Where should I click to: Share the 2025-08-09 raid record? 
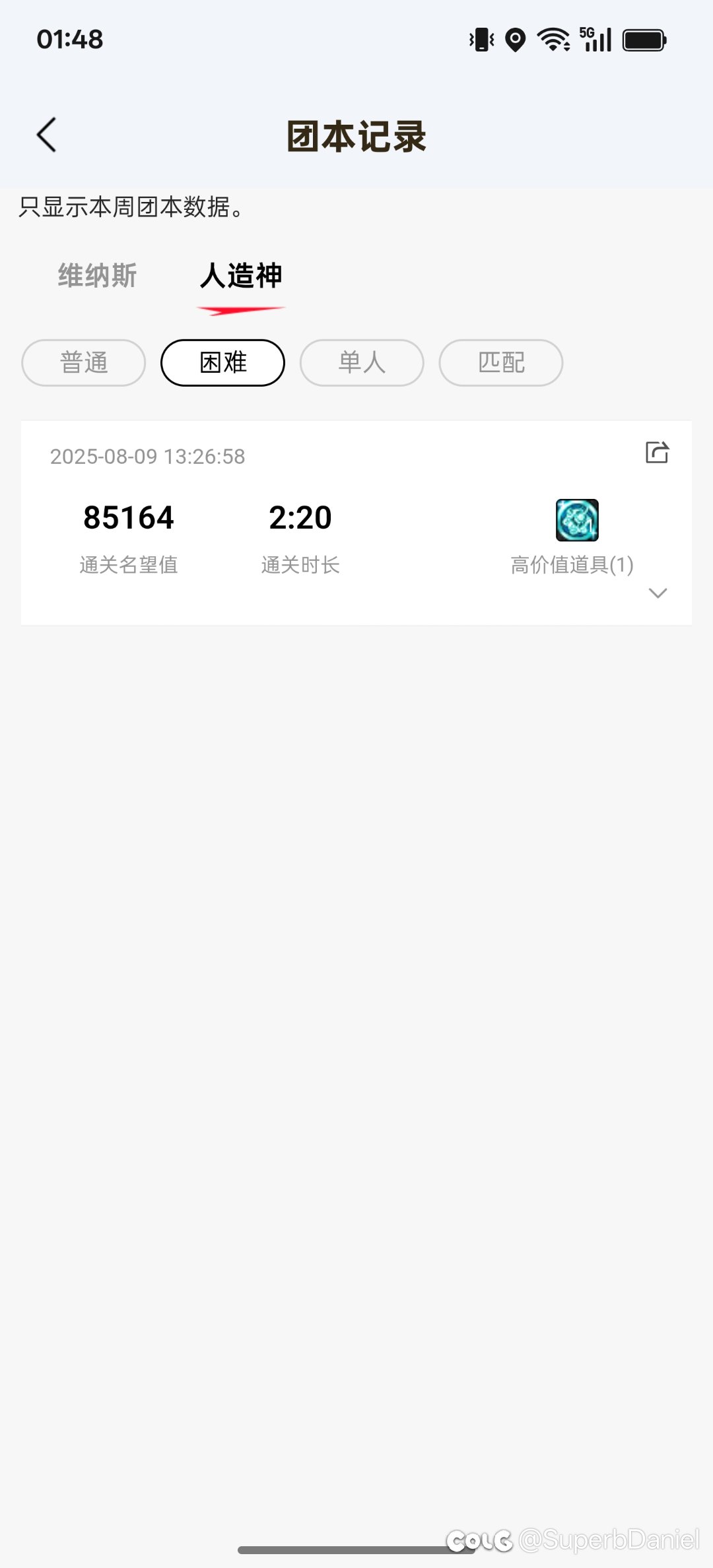[x=657, y=453]
